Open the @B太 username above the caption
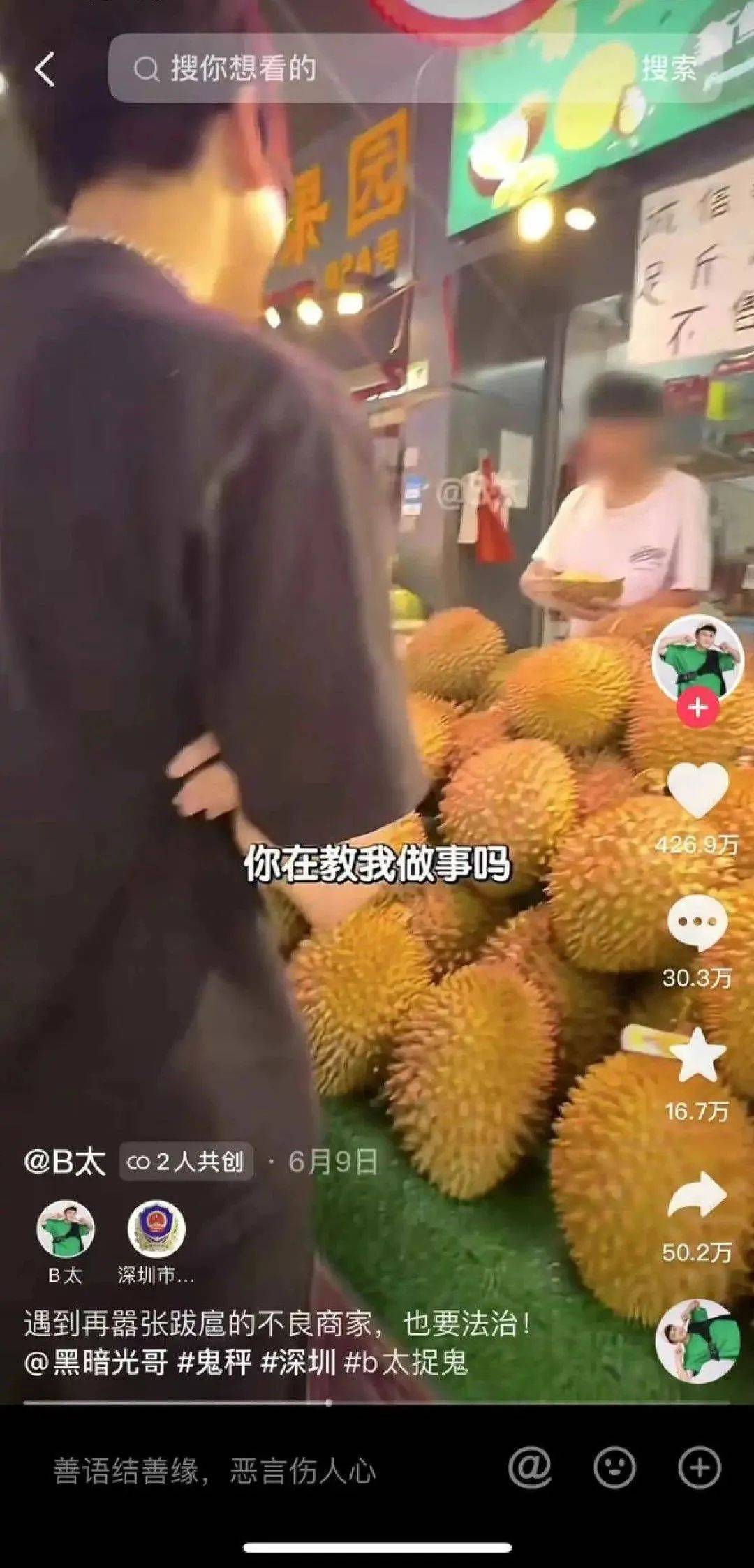754x1568 pixels. (x=65, y=1162)
